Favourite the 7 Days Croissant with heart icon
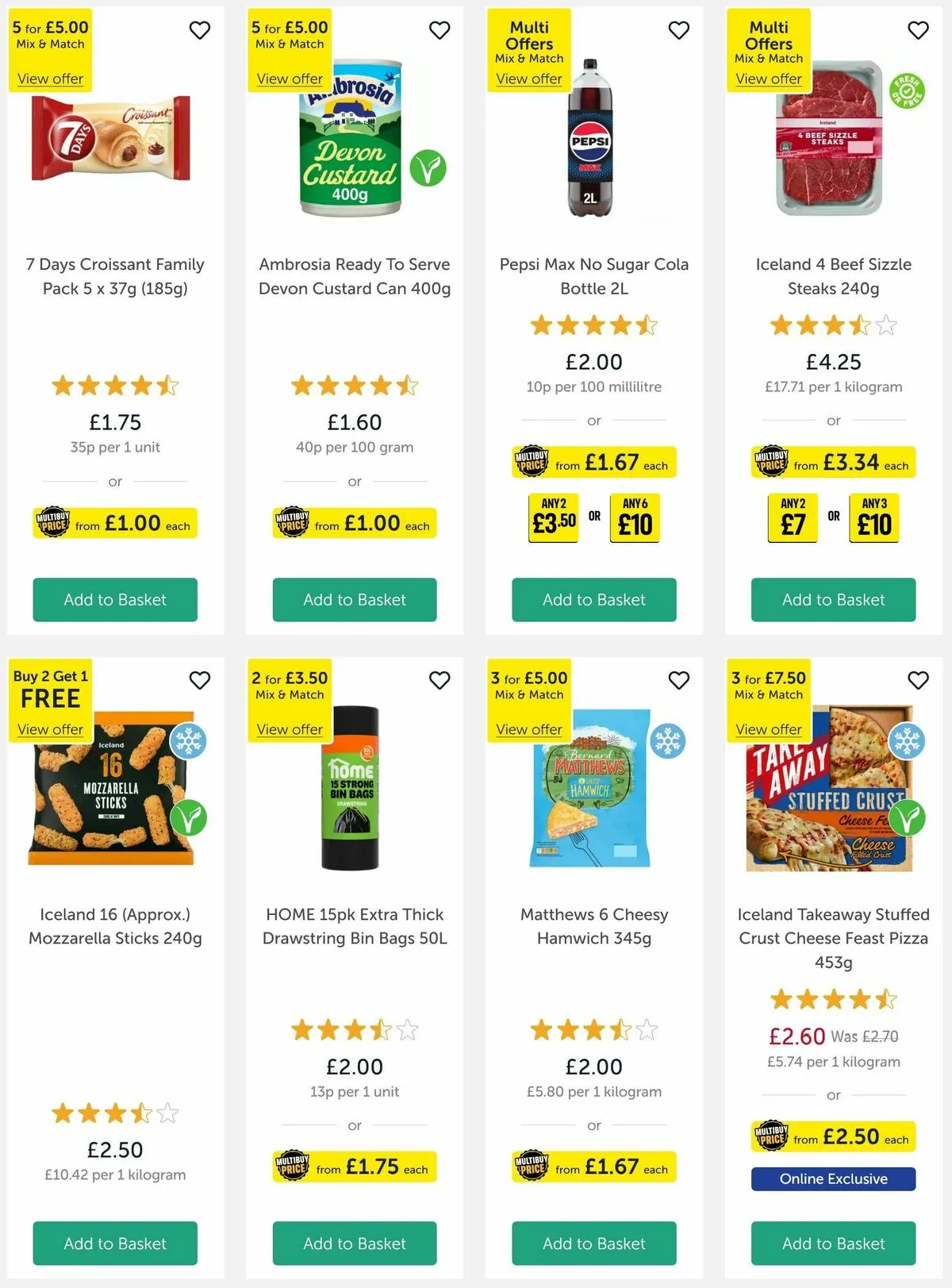The image size is (952, 1288). tap(200, 30)
